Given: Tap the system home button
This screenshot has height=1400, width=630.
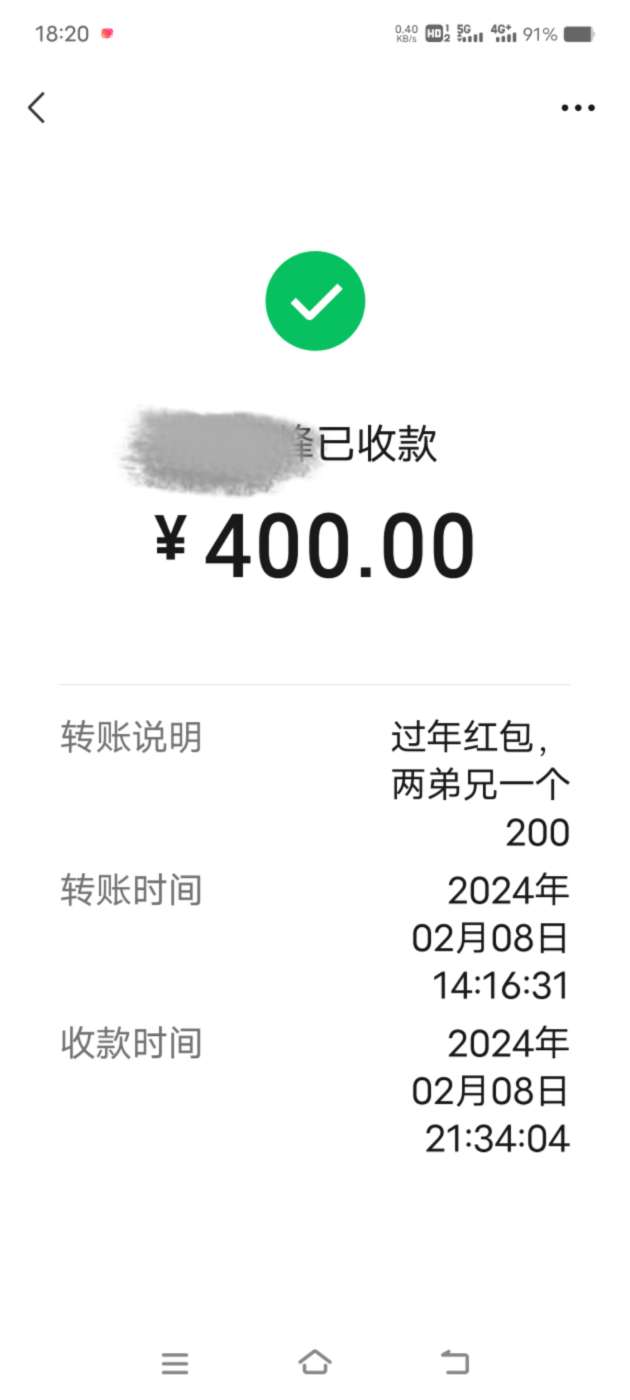Looking at the screenshot, I should click(315, 1361).
